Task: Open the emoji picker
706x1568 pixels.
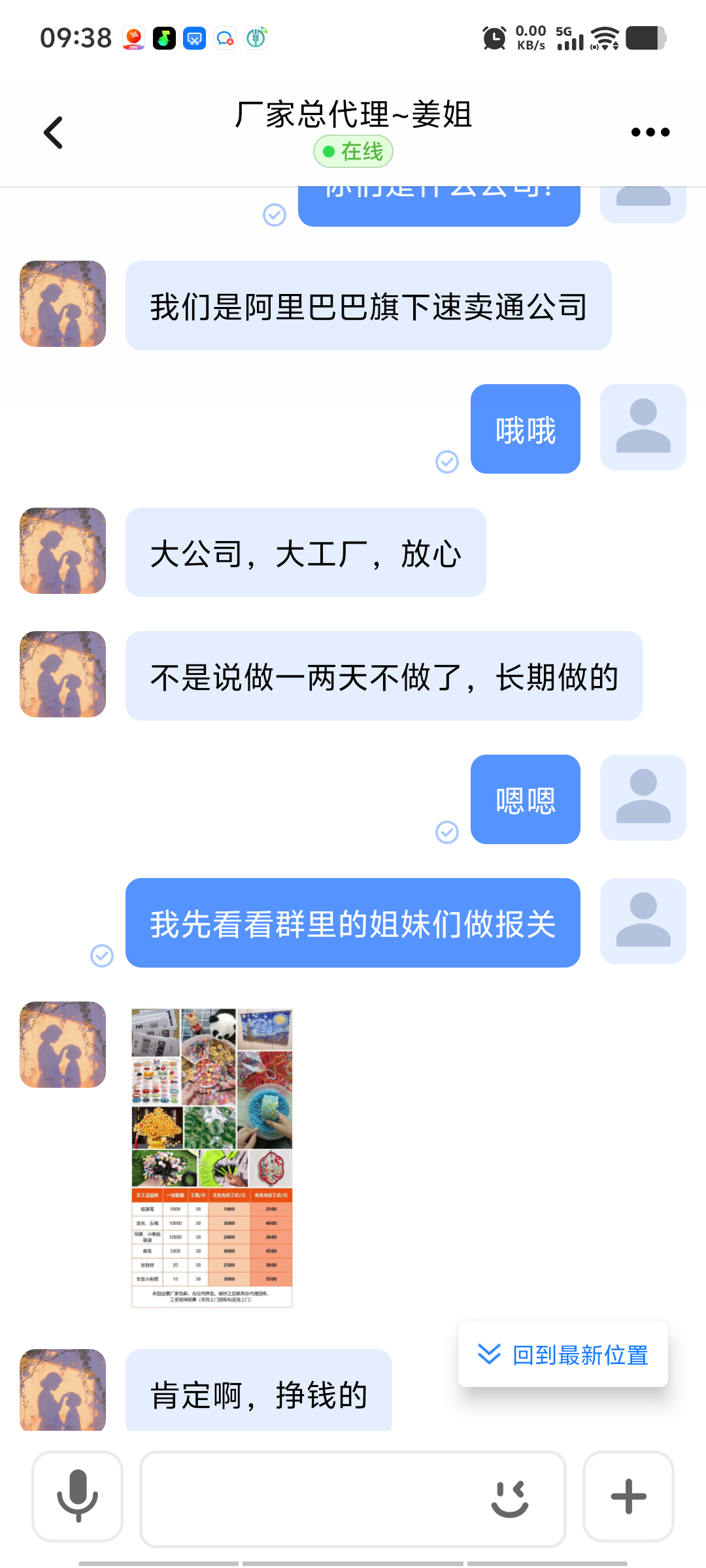Action: coord(510,1498)
